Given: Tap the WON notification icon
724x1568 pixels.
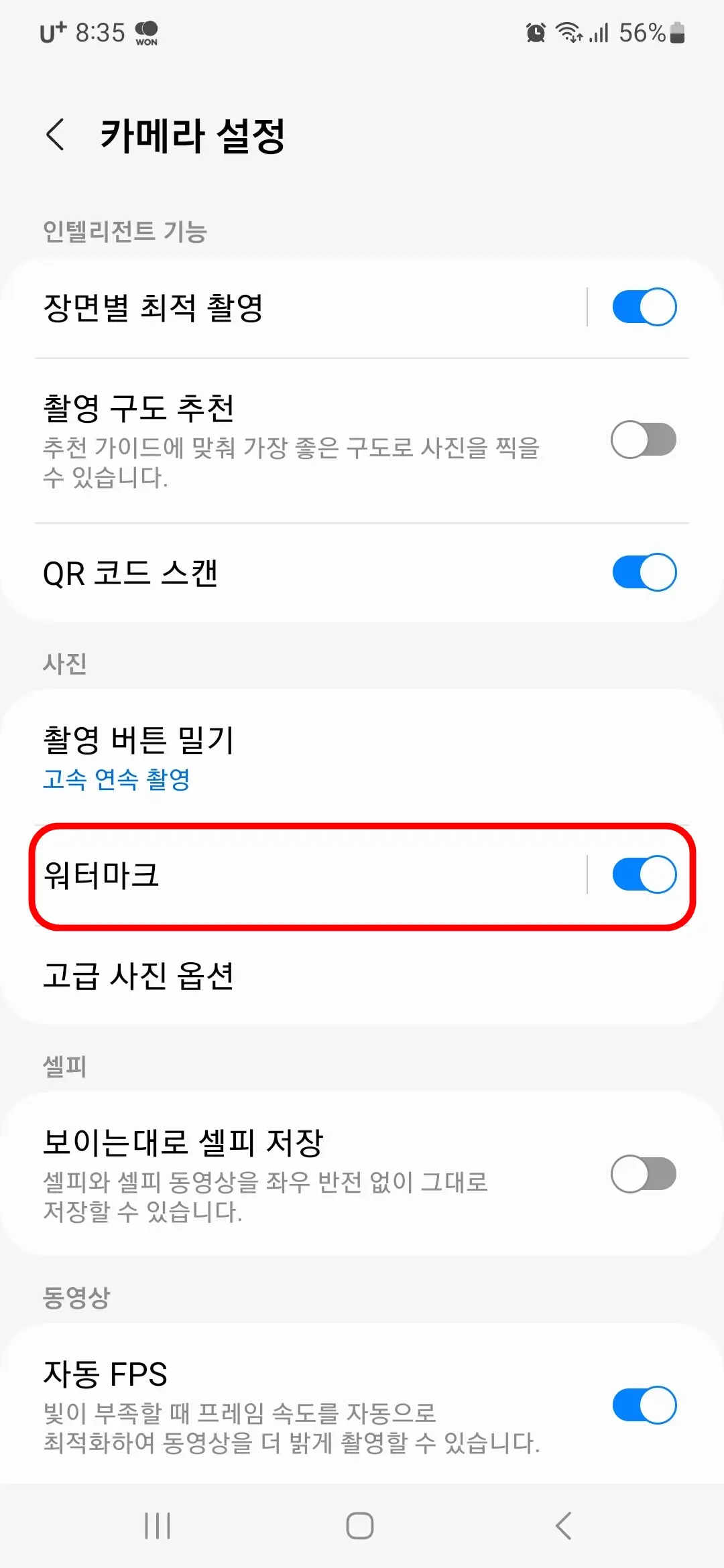Looking at the screenshot, I should [145, 33].
